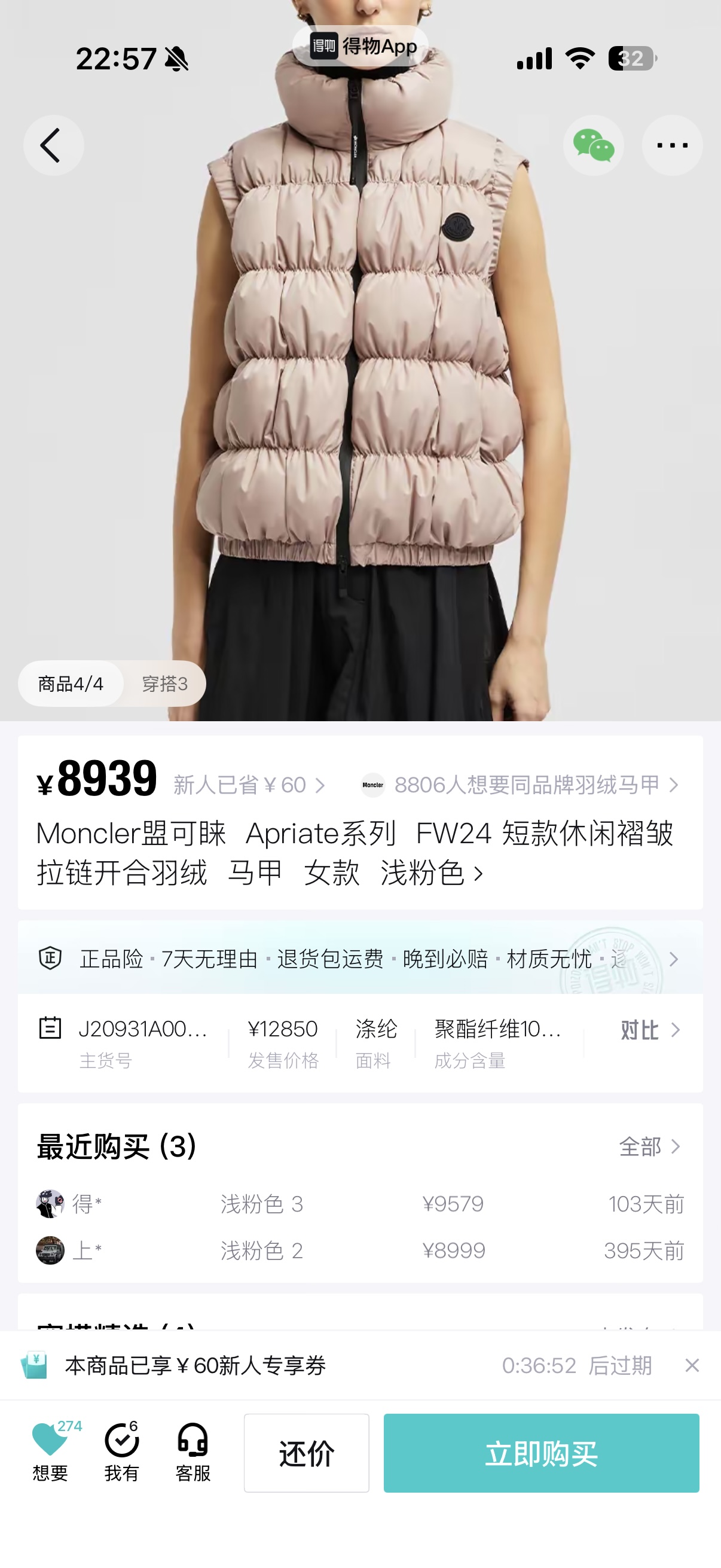
Task: Switch to the 穿搭3 outfit tab
Action: [x=164, y=684]
